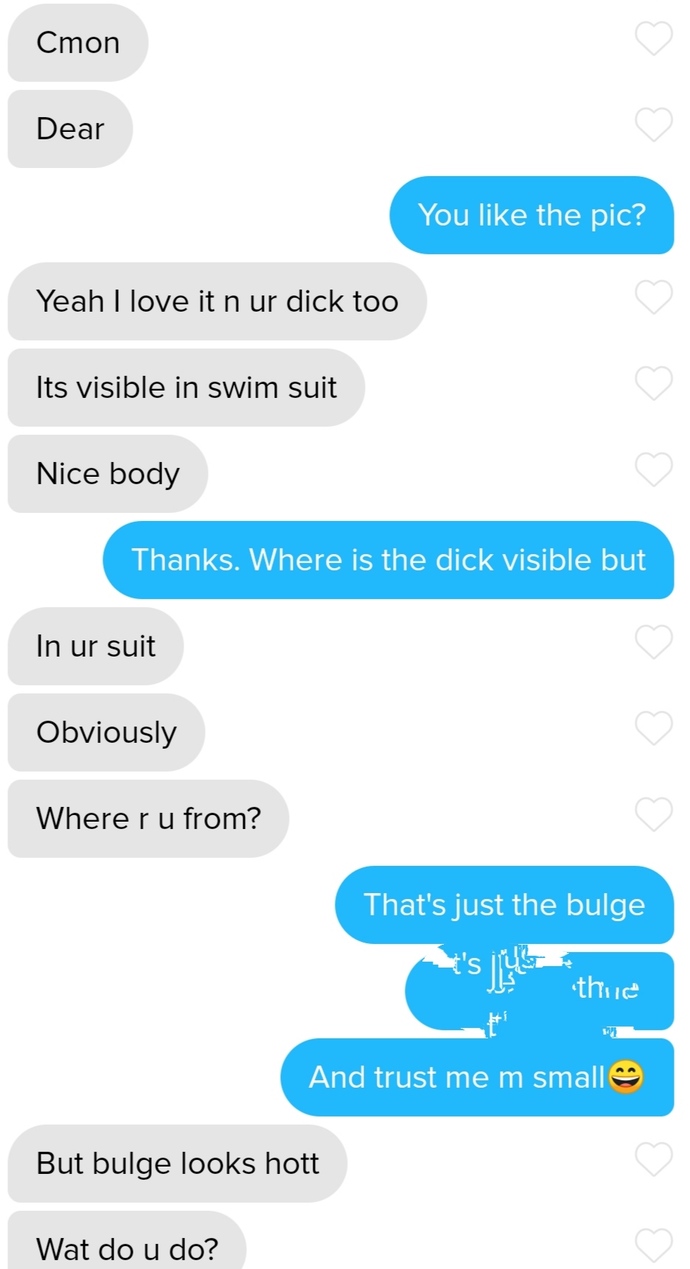The height and width of the screenshot is (1269, 690).
Task: Like the "But bulge looks hott" message
Action: point(654,1161)
